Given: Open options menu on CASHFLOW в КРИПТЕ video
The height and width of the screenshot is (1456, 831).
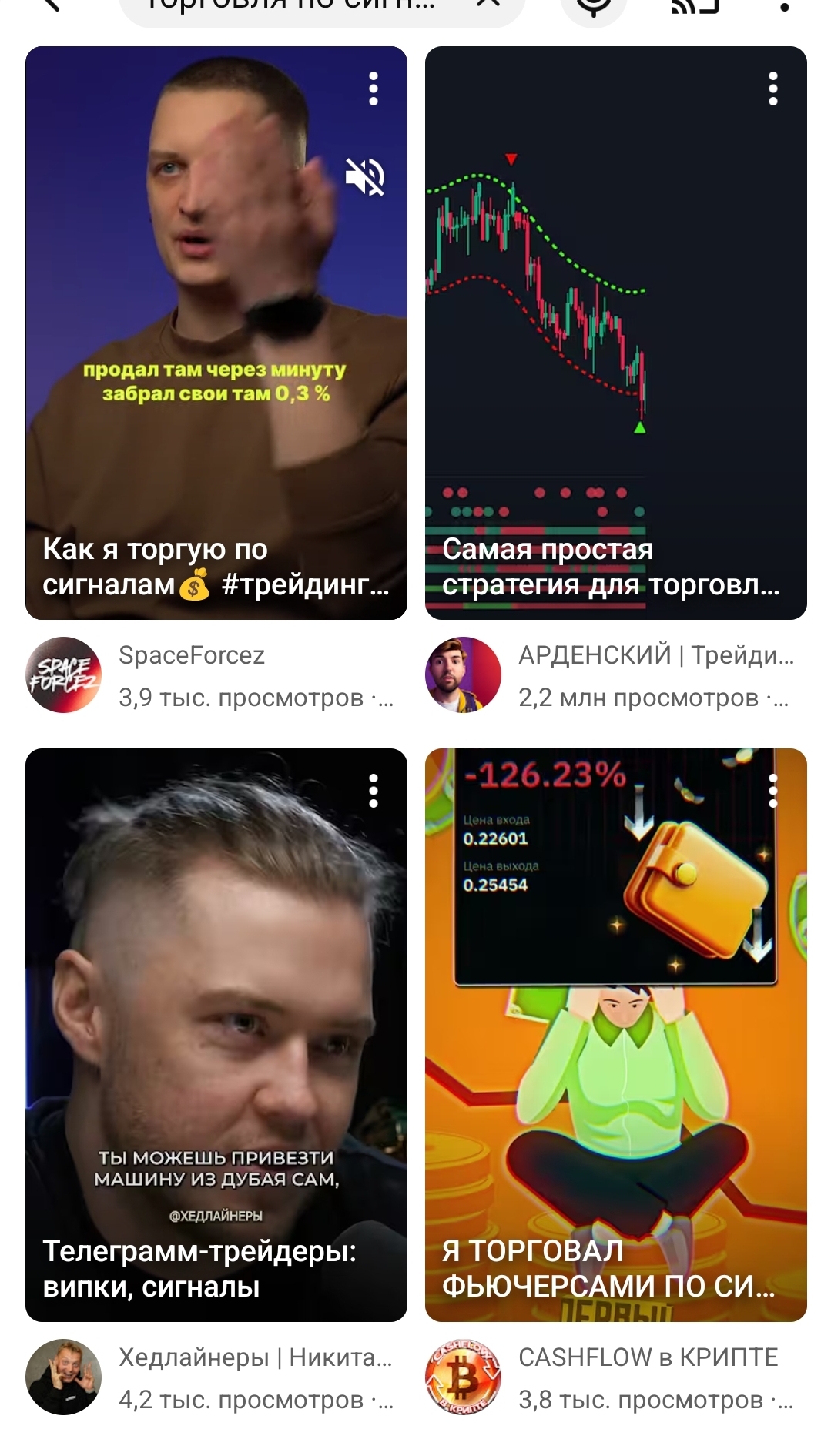Looking at the screenshot, I should [x=773, y=791].
